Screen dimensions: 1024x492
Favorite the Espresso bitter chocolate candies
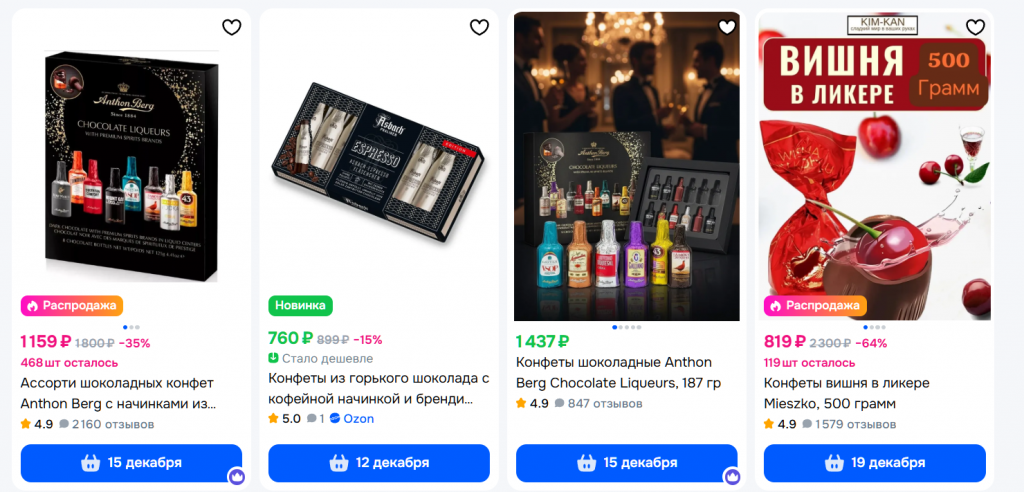479,27
